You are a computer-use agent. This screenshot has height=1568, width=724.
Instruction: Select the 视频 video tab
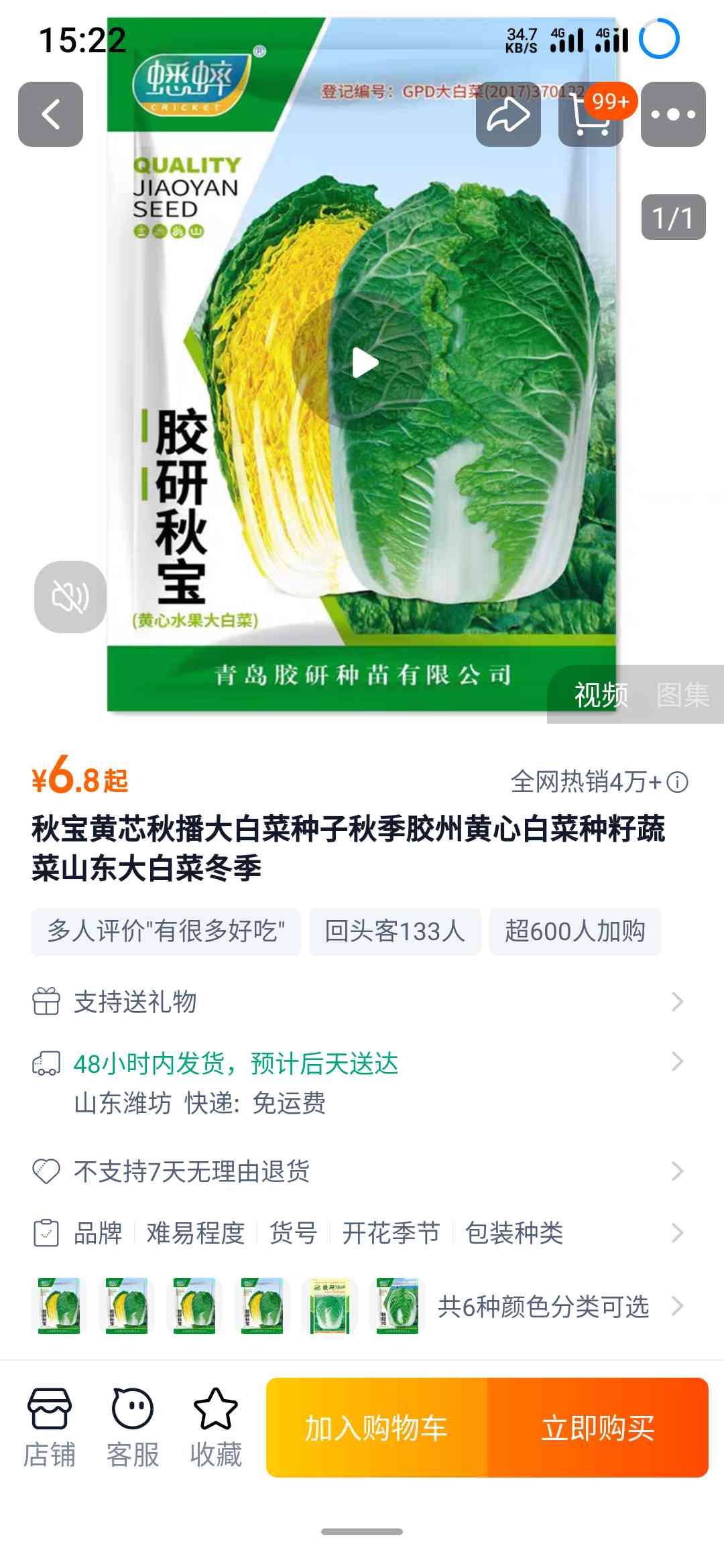point(601,695)
